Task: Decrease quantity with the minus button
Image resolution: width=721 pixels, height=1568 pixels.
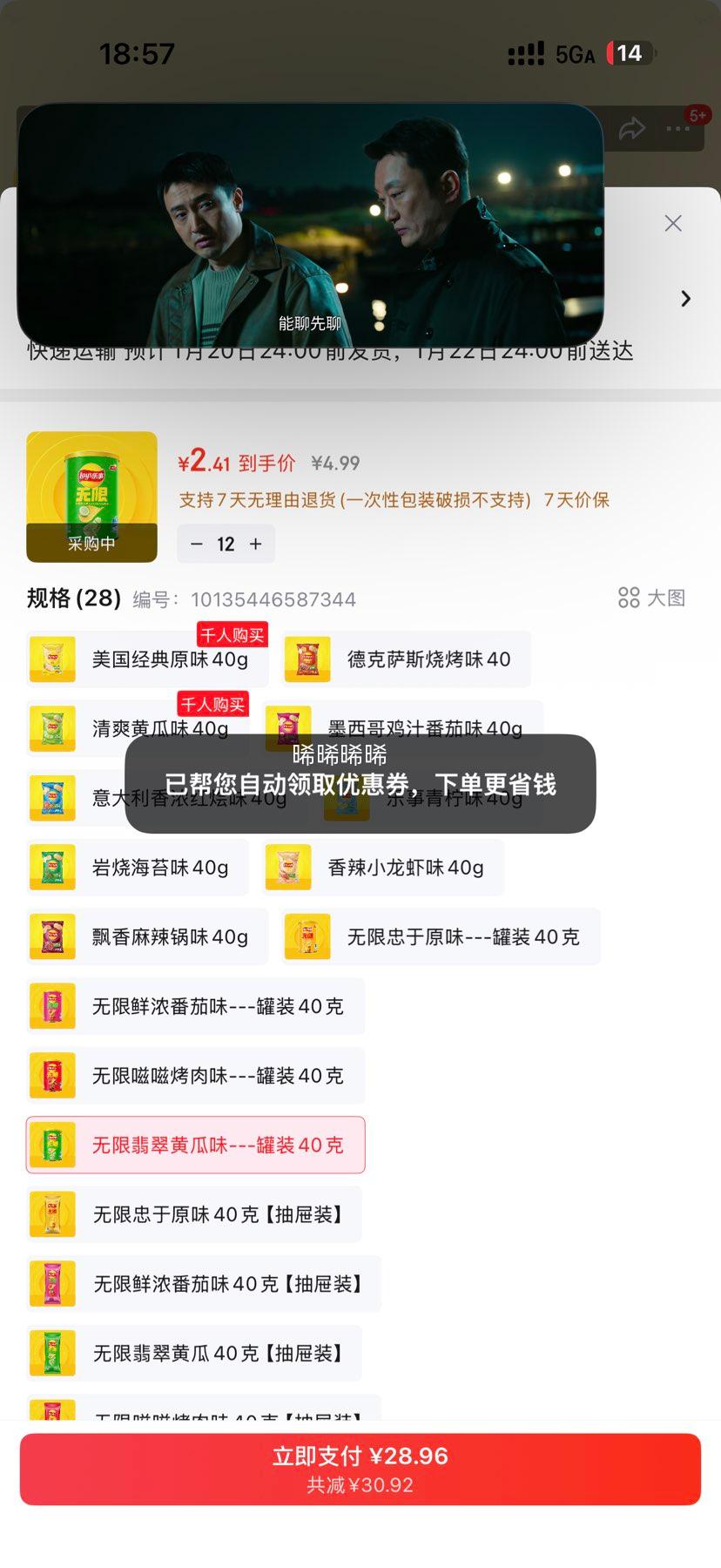Action: [197, 544]
